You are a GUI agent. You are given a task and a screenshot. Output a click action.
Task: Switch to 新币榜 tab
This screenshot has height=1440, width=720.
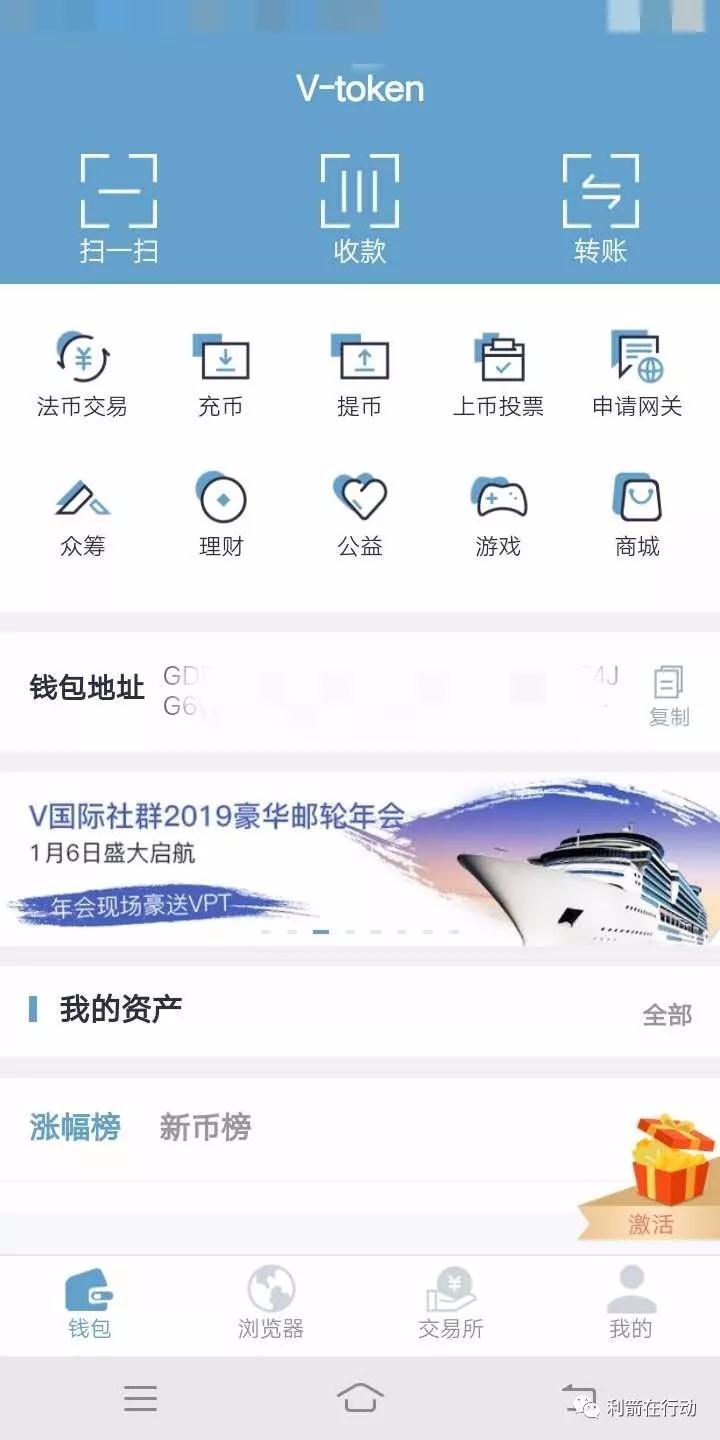(205, 1128)
